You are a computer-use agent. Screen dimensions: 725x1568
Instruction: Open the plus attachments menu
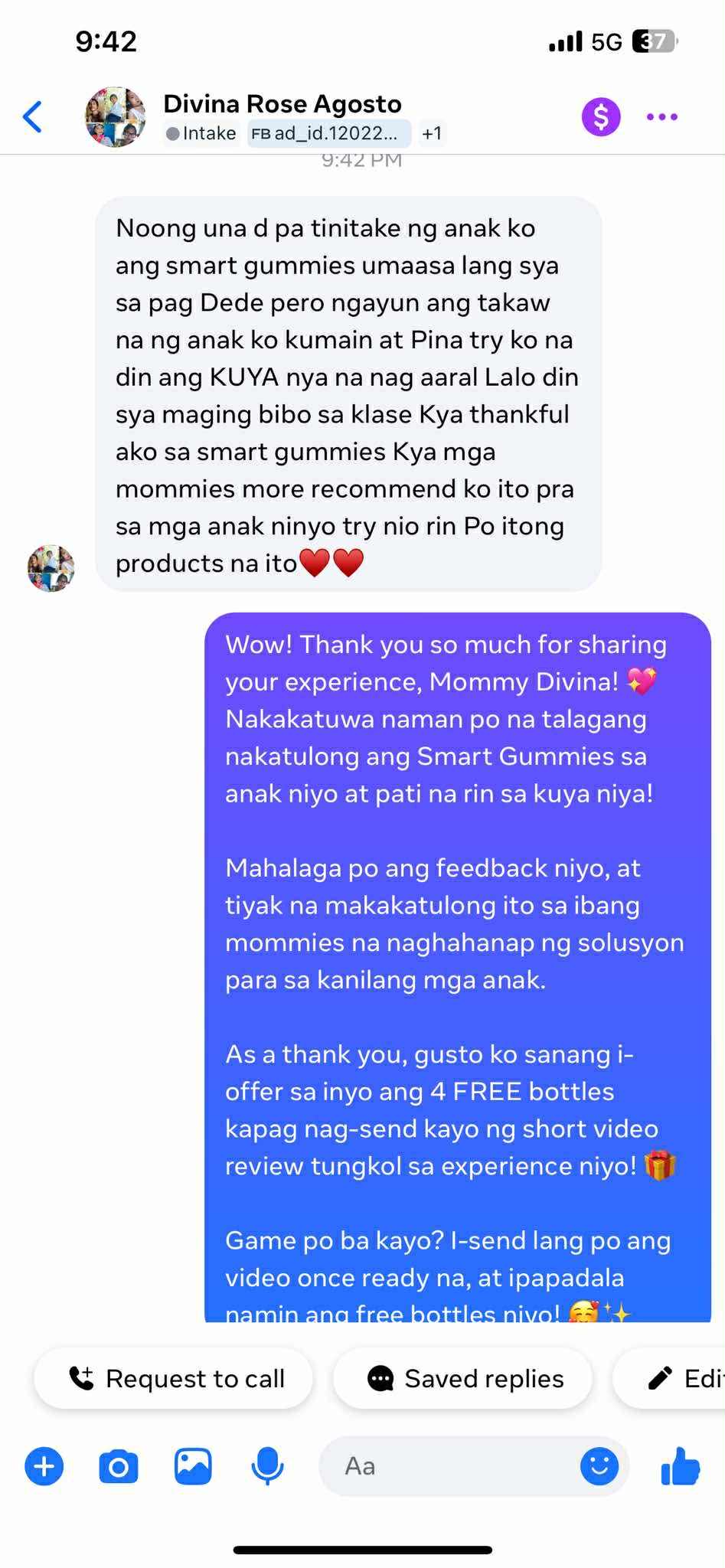pos(44,1466)
